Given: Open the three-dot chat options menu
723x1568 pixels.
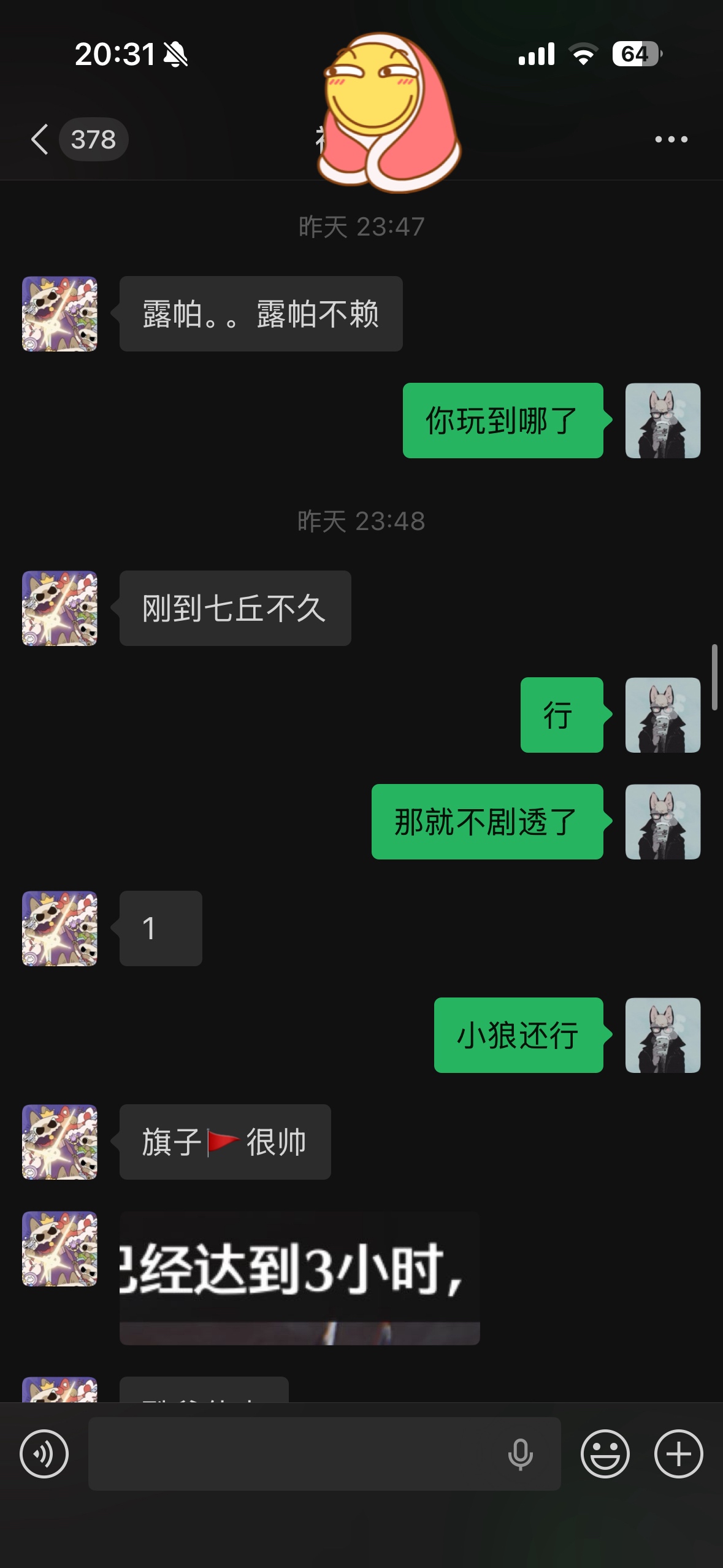Looking at the screenshot, I should tap(671, 139).
